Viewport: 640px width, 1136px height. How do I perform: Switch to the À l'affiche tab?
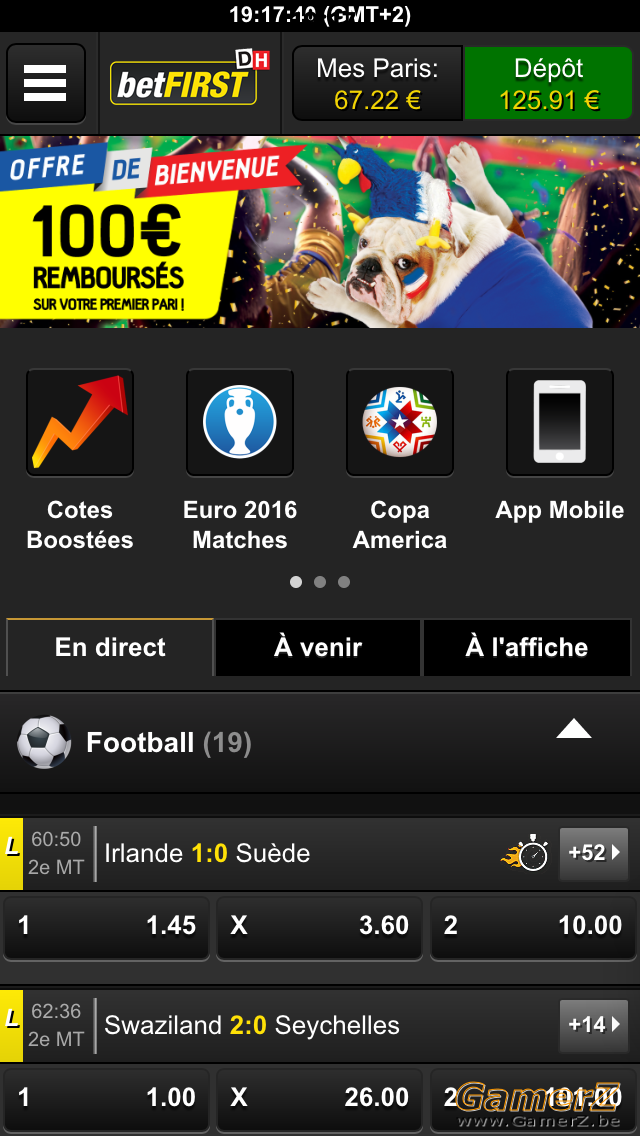527,647
